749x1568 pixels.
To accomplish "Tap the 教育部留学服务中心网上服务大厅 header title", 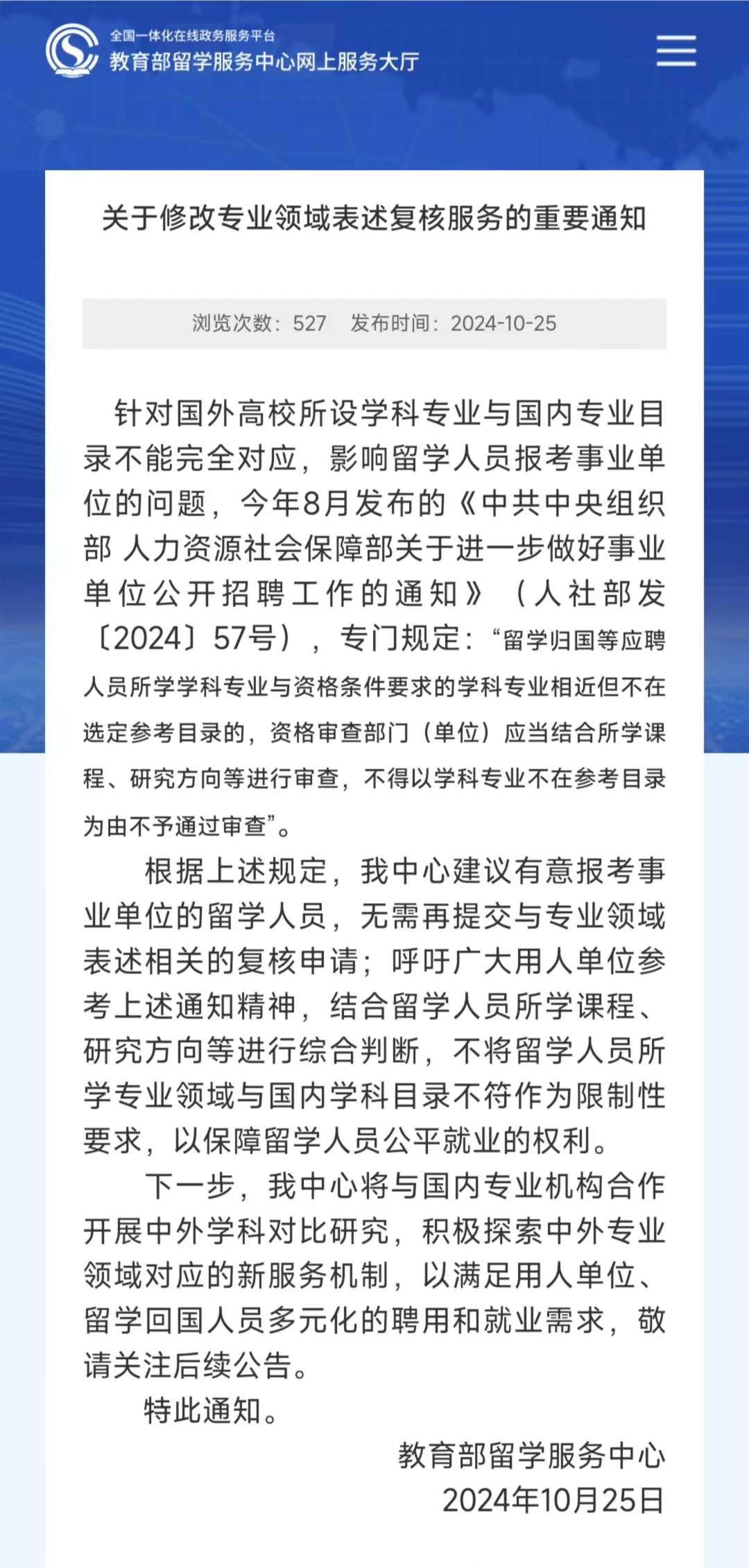I will 264,62.
